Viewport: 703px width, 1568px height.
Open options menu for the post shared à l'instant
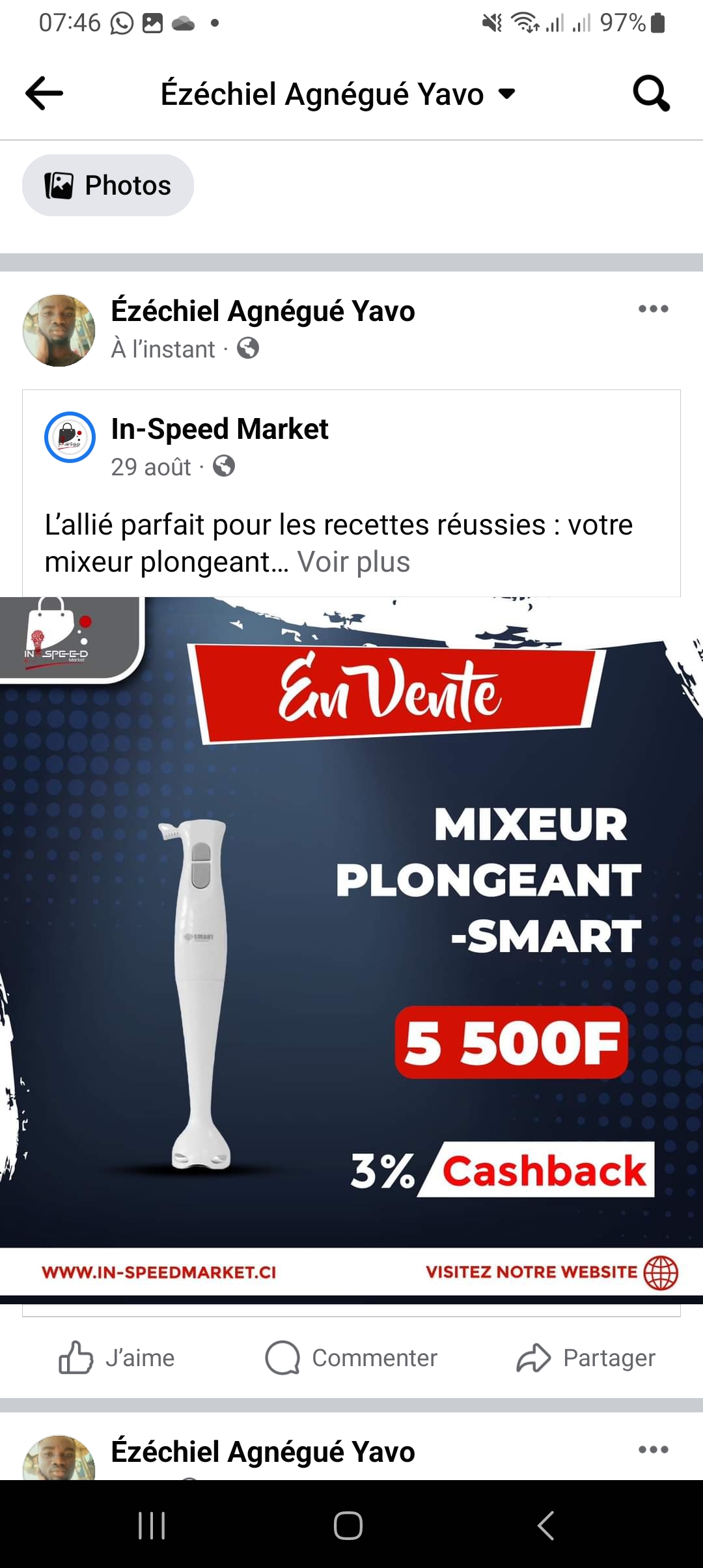click(x=653, y=309)
